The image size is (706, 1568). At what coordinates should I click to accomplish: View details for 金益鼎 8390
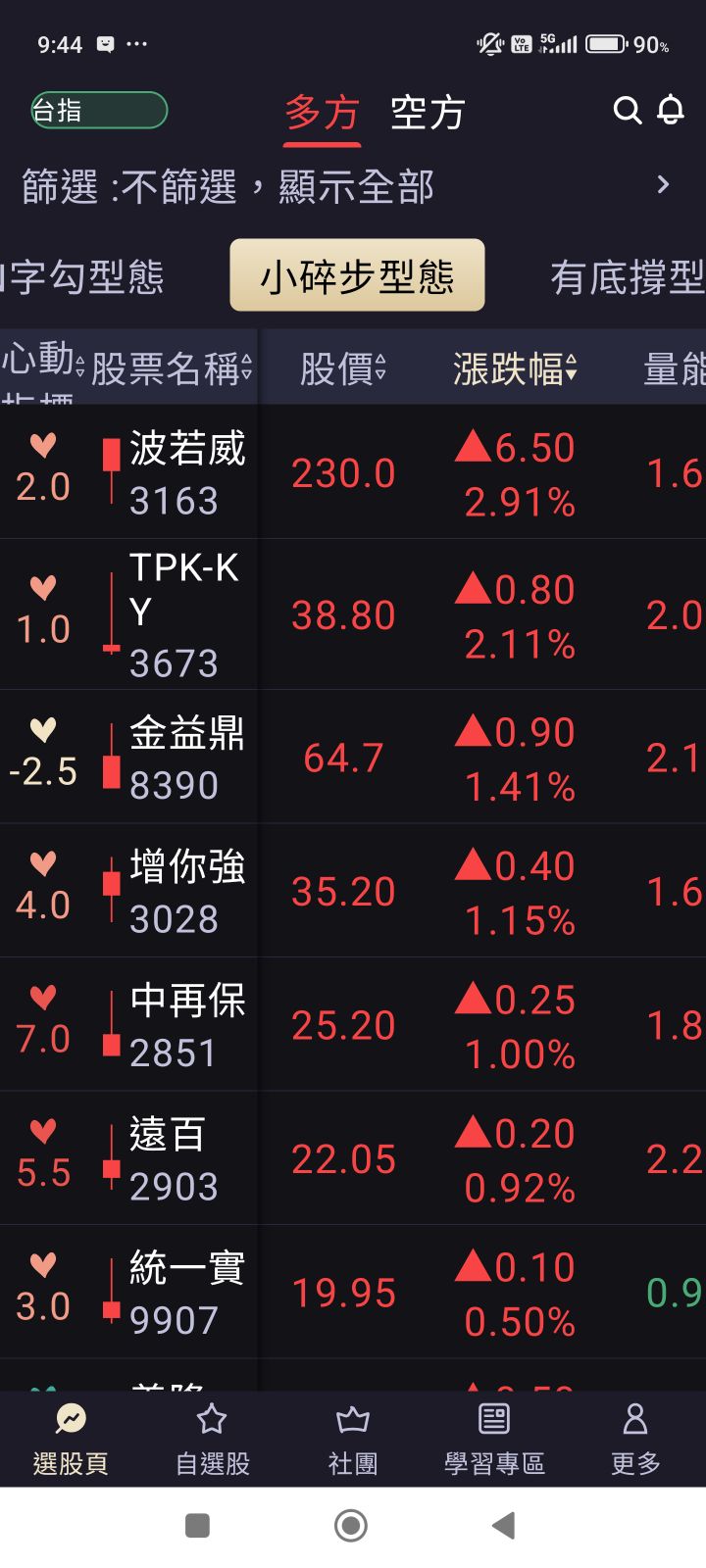coord(186,758)
